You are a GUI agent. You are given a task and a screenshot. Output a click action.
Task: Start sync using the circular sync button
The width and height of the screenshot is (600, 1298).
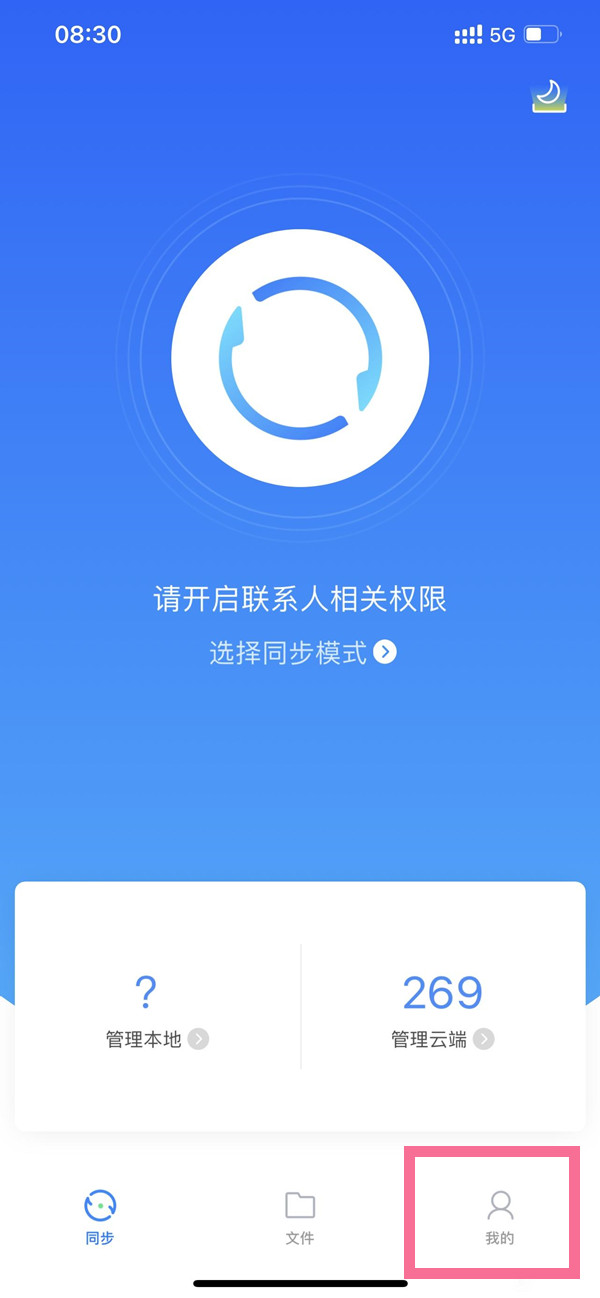pos(300,357)
